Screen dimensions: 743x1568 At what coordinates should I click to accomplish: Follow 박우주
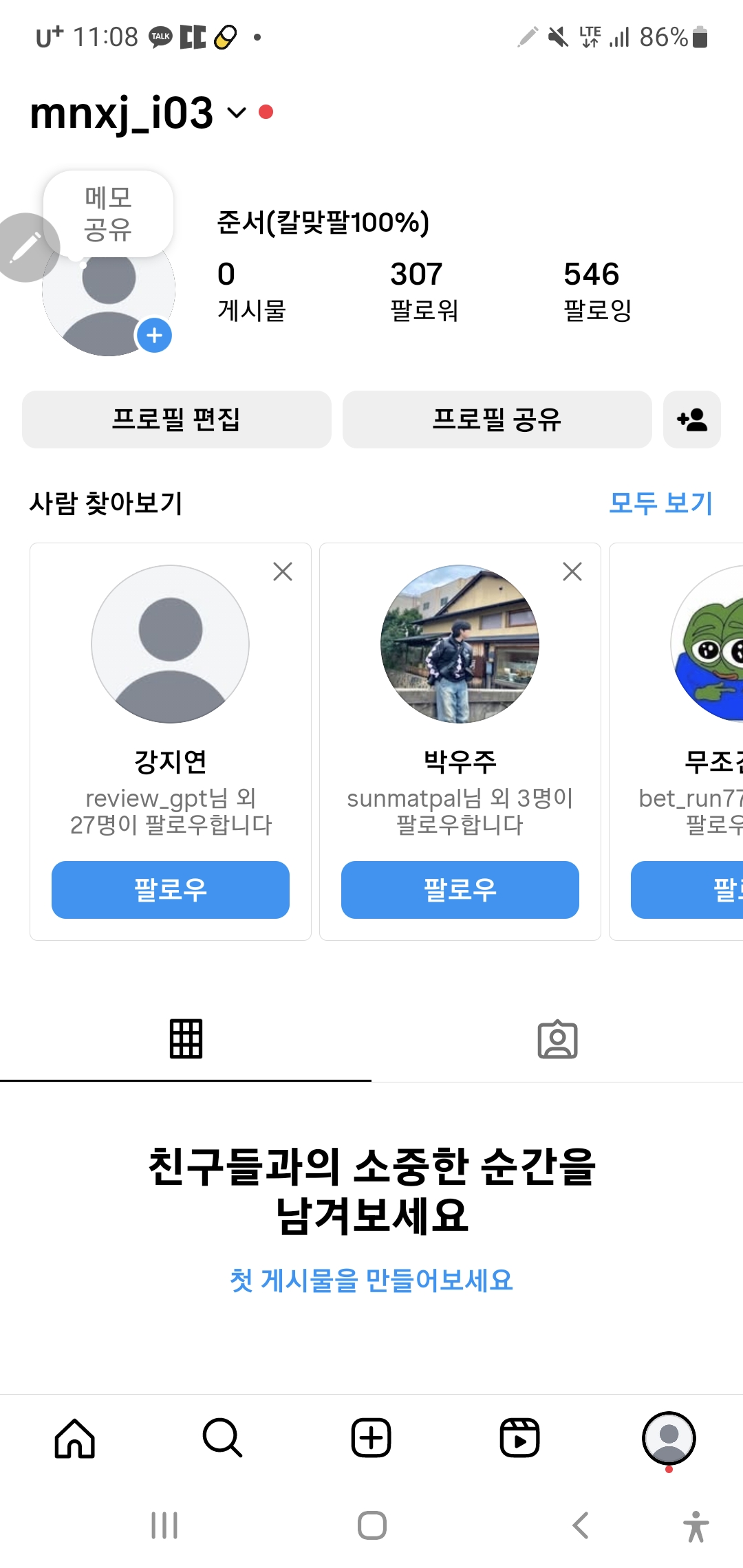(460, 889)
